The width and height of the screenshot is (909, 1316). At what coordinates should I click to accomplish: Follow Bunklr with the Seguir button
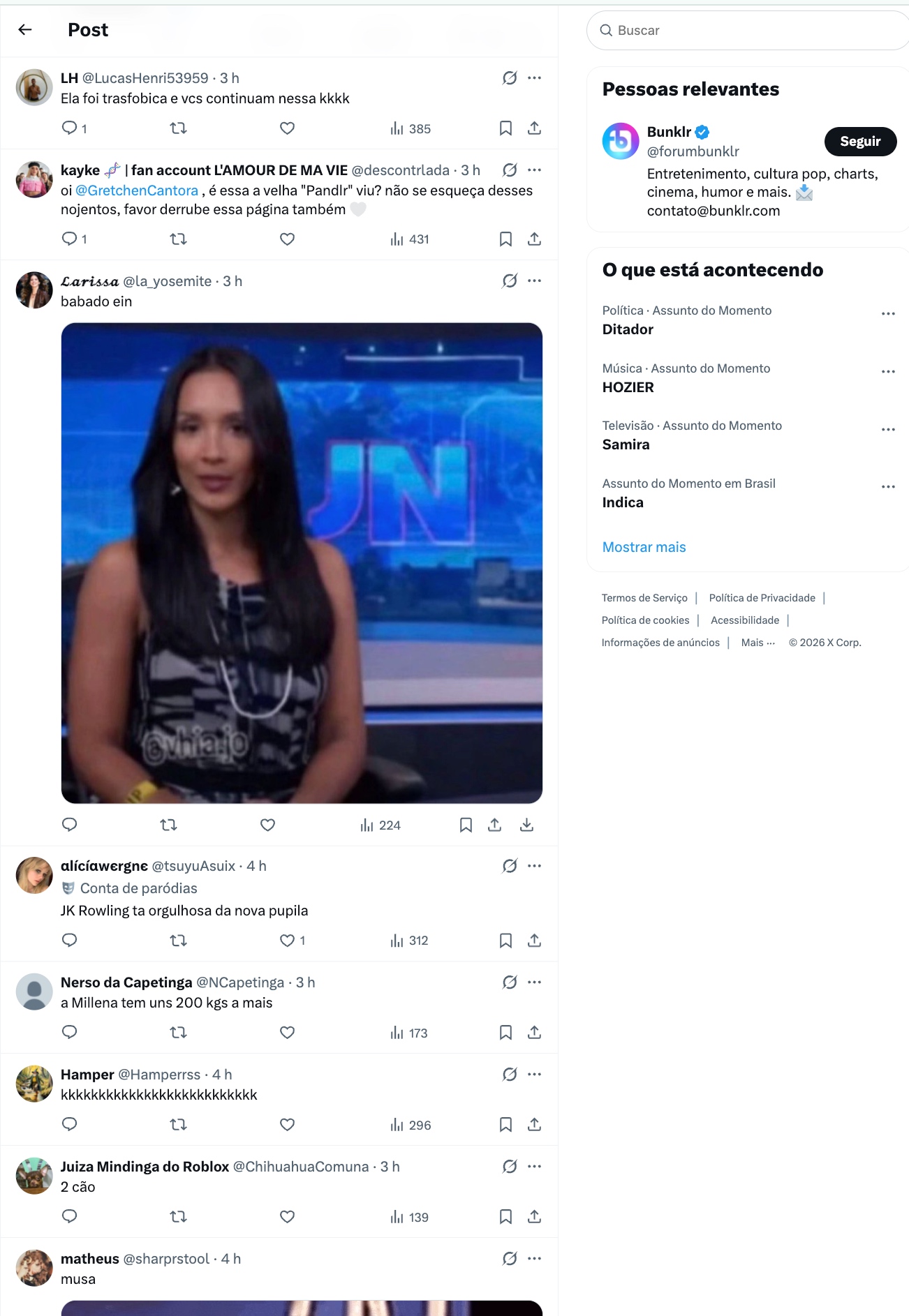coord(859,142)
